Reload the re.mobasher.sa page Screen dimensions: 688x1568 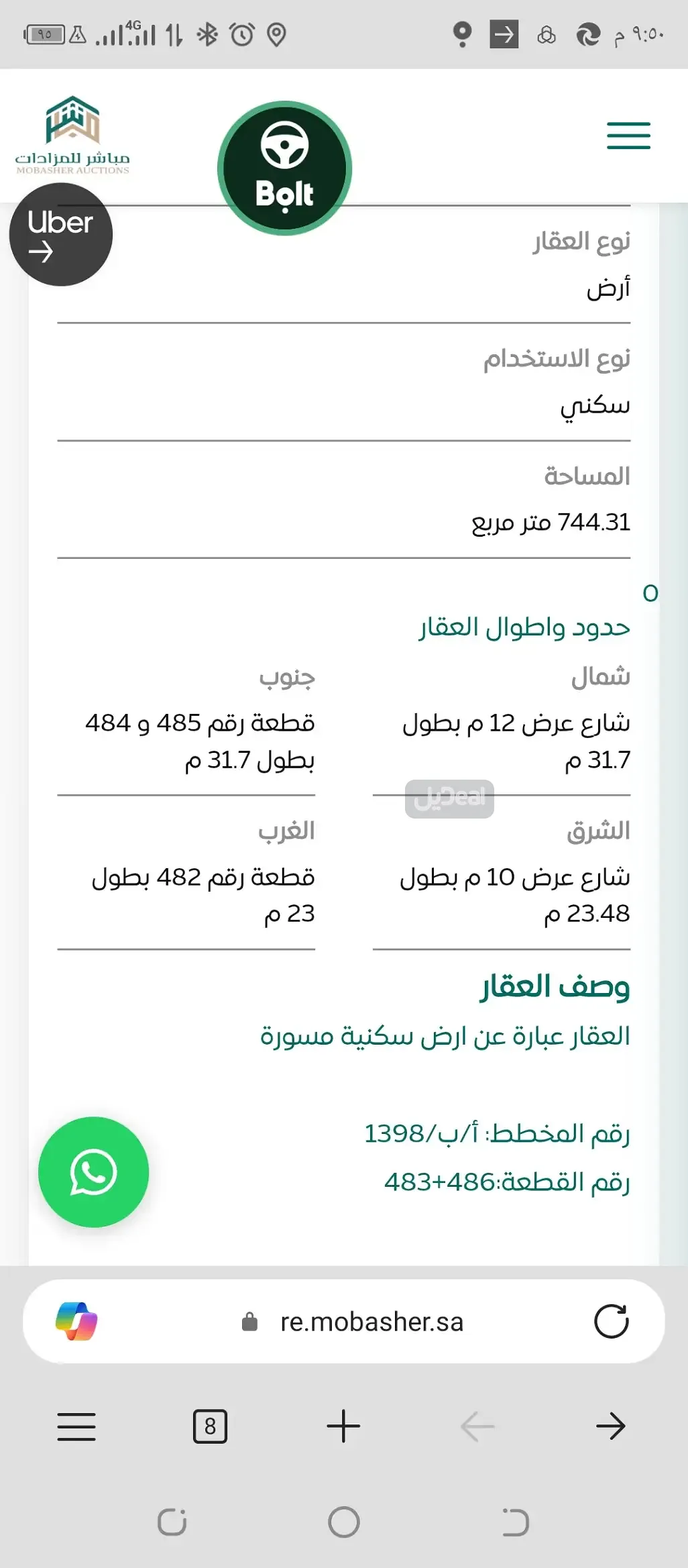tap(611, 1321)
